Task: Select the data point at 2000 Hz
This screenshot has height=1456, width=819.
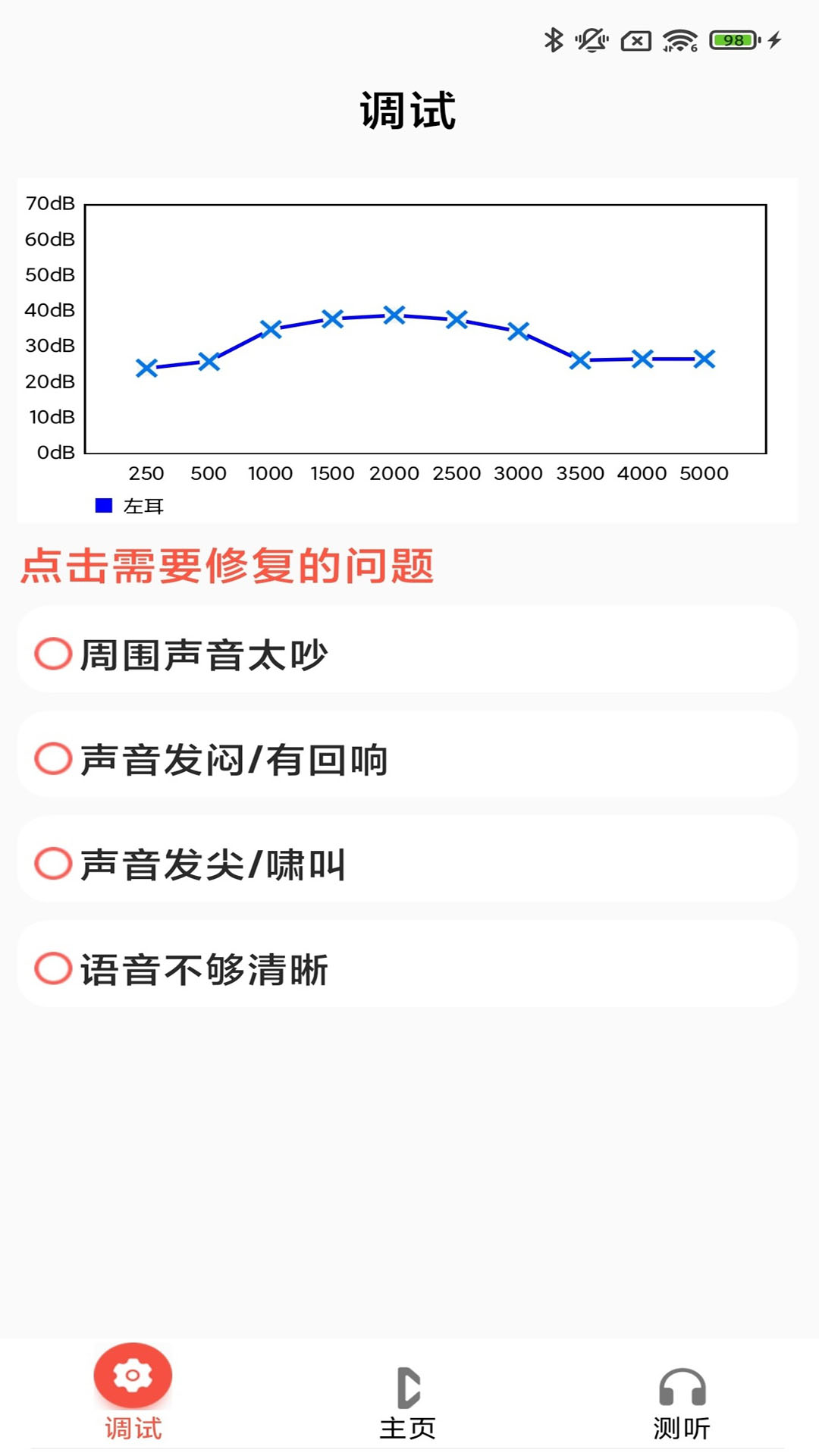Action: pyautogui.click(x=394, y=314)
